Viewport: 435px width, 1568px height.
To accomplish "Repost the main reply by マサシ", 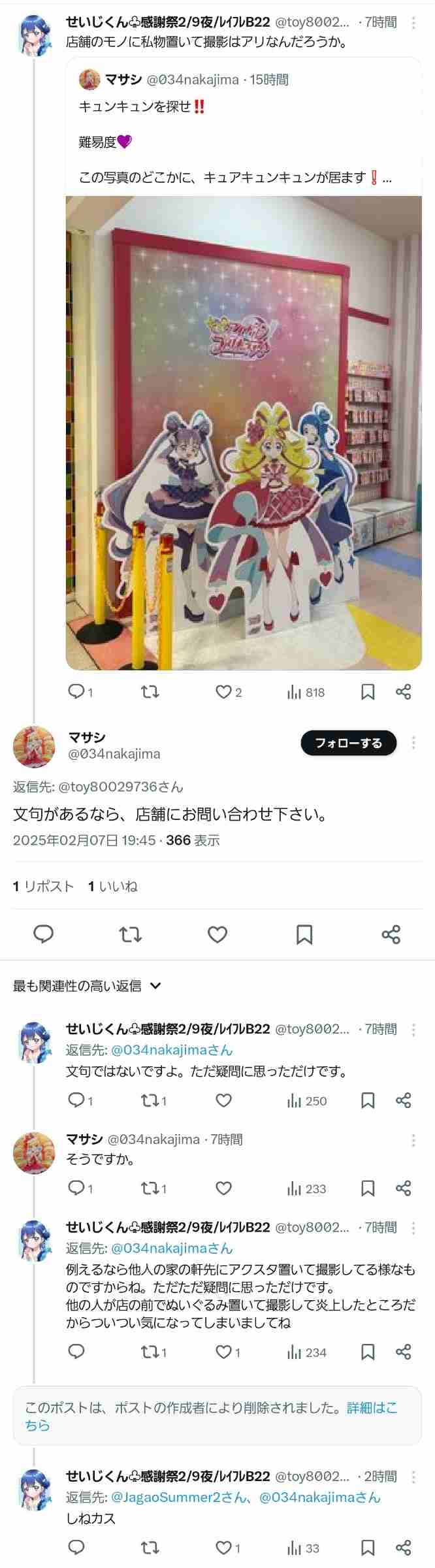I will pyautogui.click(x=130, y=935).
